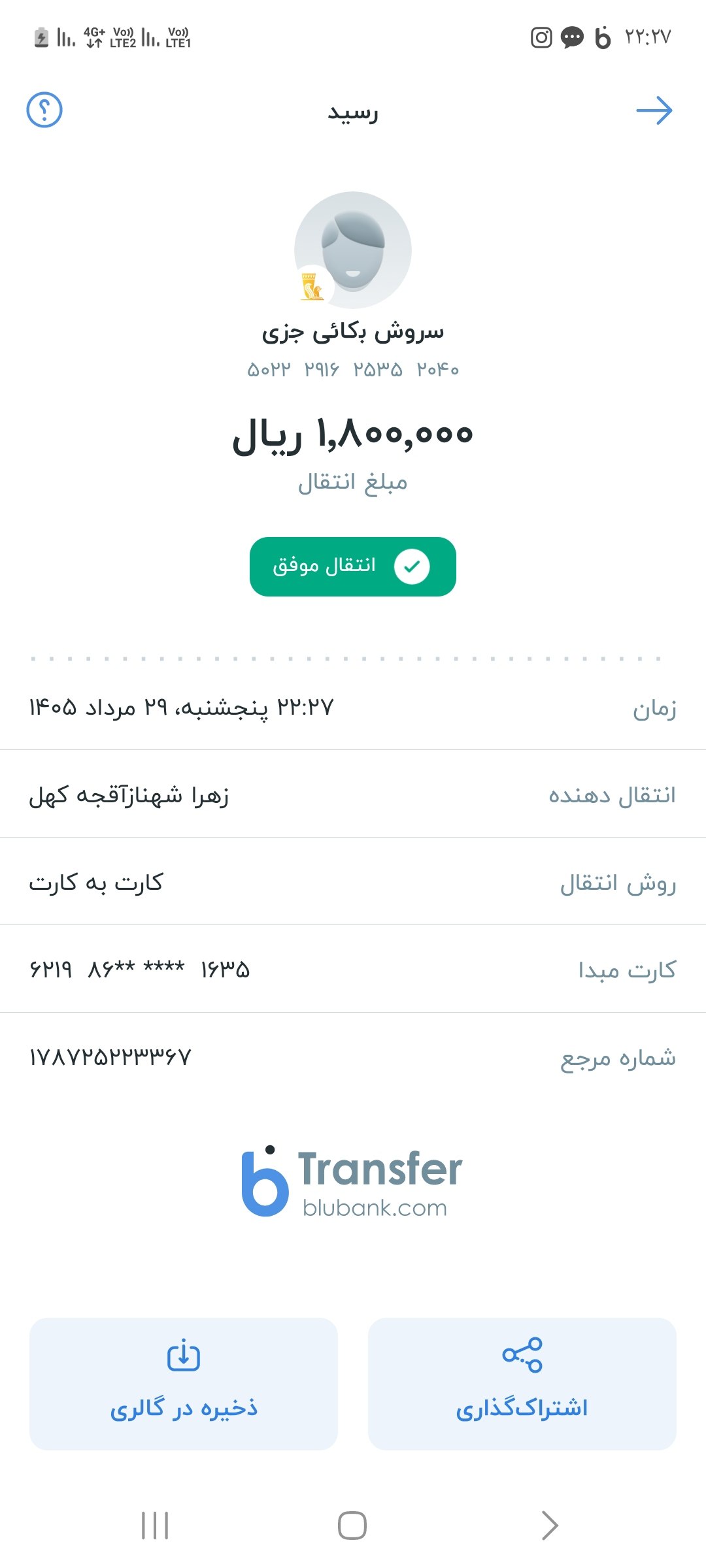Share the transfer receipt
The image size is (706, 1568).
point(522,1384)
